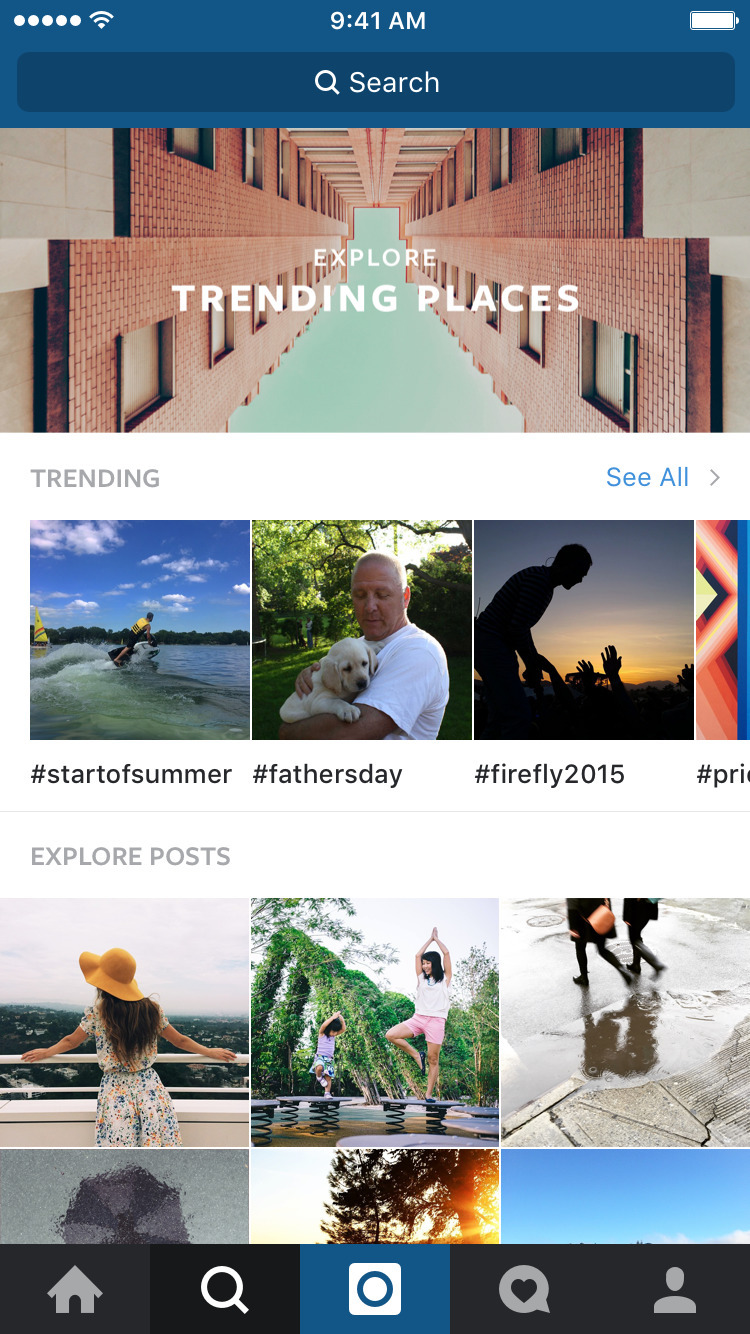The image size is (750, 1334).
Task: Tap the Search field at top
Action: pyautogui.click(x=375, y=82)
